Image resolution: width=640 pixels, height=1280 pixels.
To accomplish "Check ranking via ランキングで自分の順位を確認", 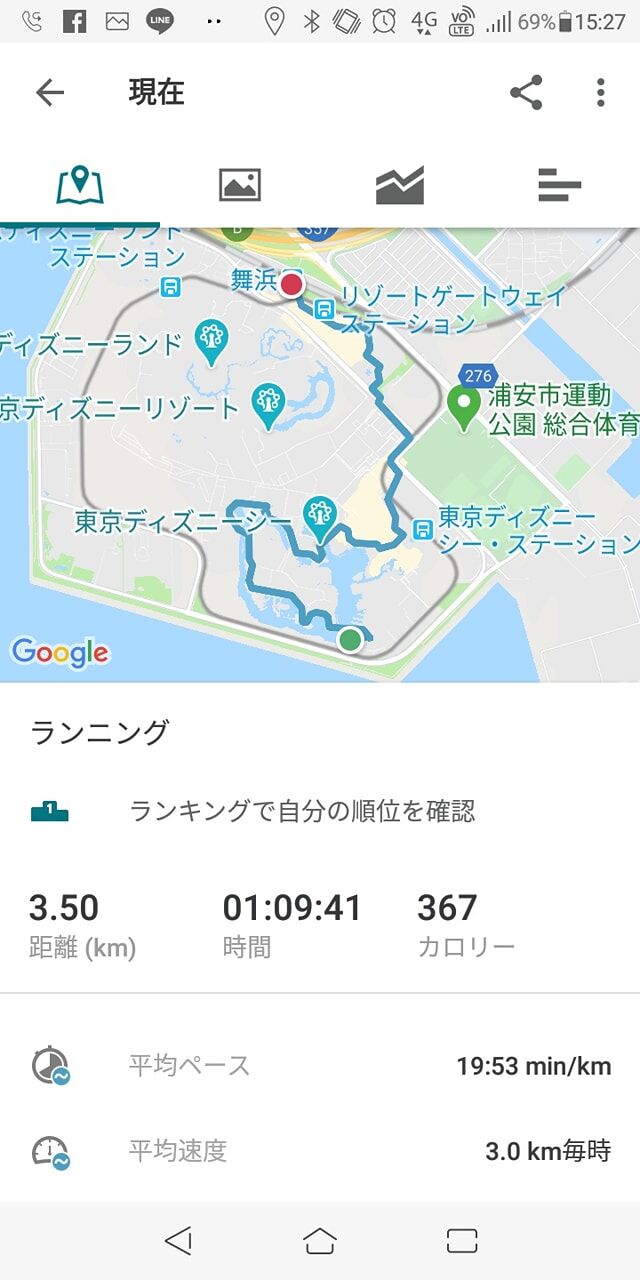I will [302, 811].
